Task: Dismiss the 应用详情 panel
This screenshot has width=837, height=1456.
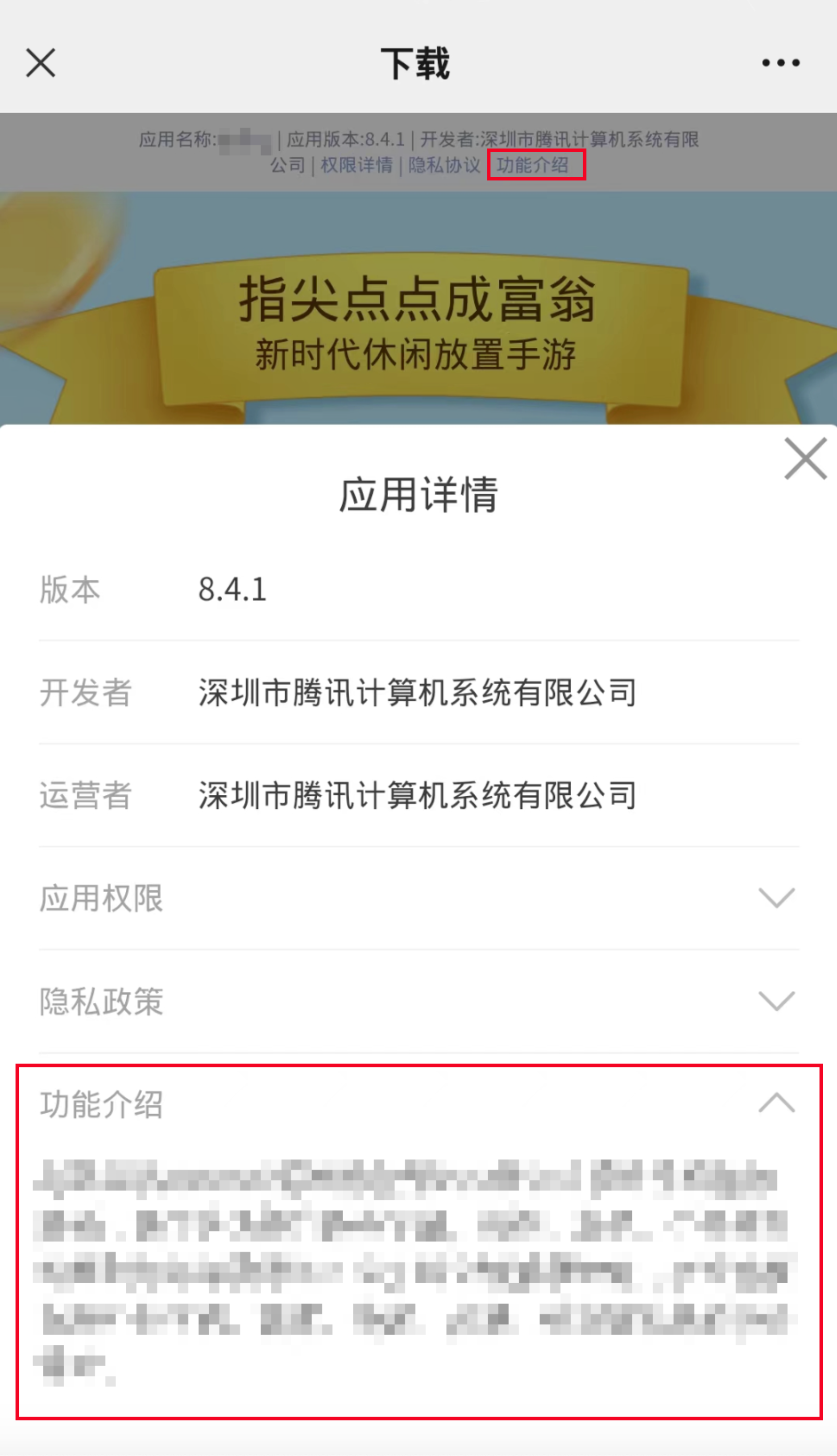Action: [805, 458]
